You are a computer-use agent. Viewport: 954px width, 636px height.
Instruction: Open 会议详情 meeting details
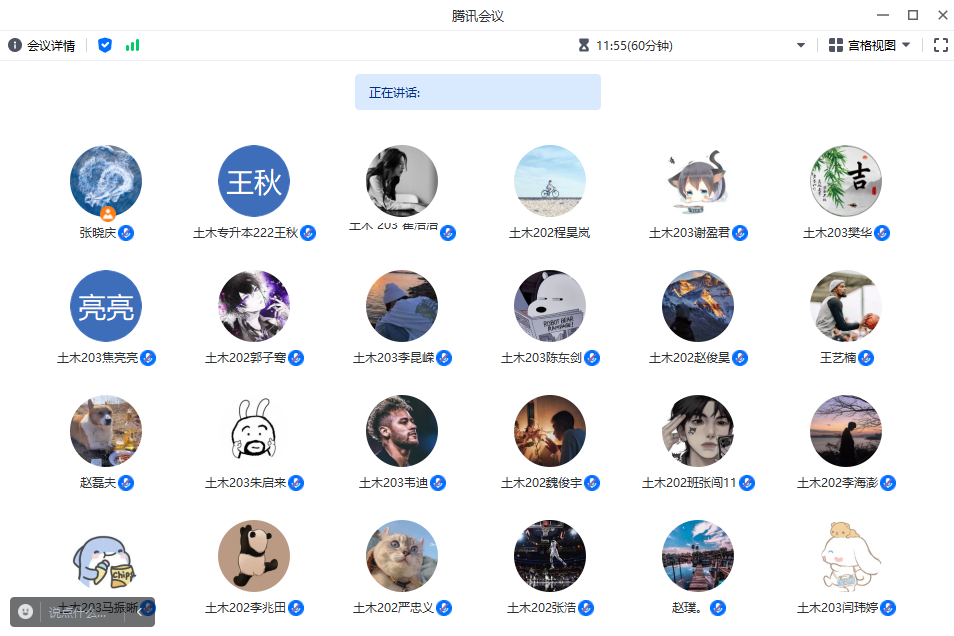coord(42,45)
